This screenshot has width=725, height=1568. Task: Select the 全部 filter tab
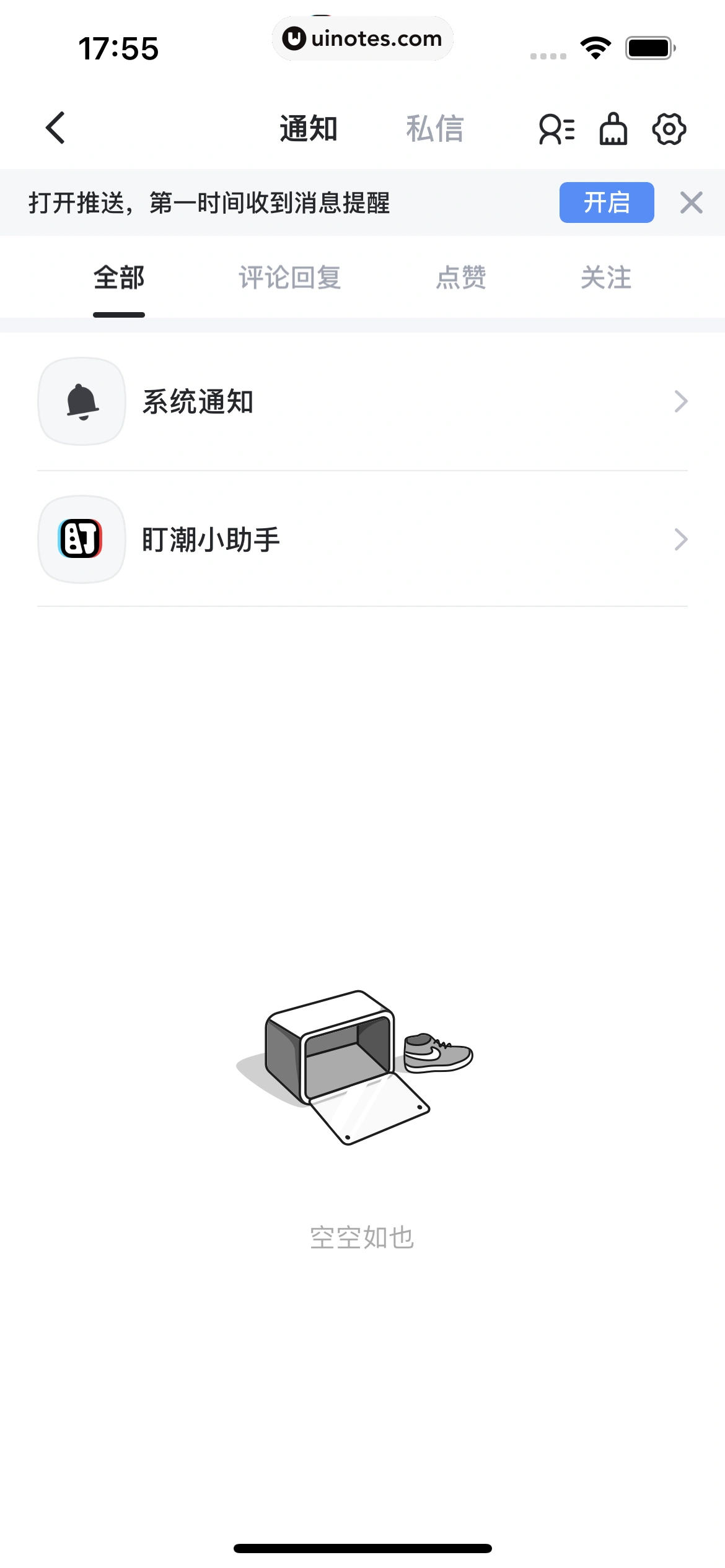pos(119,277)
